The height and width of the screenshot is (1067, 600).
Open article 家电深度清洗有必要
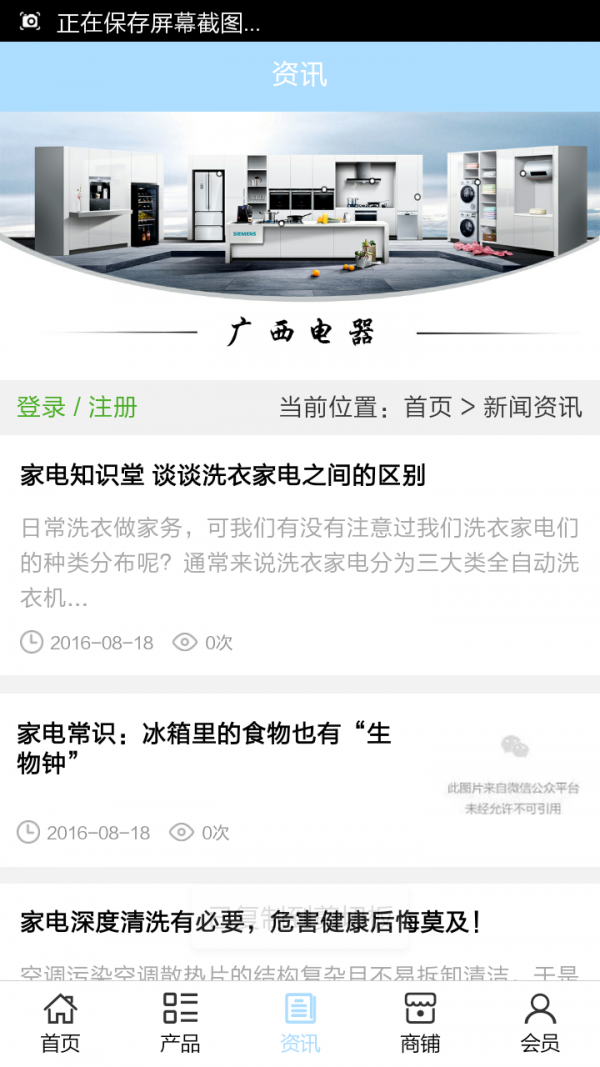pyautogui.click(x=250, y=922)
